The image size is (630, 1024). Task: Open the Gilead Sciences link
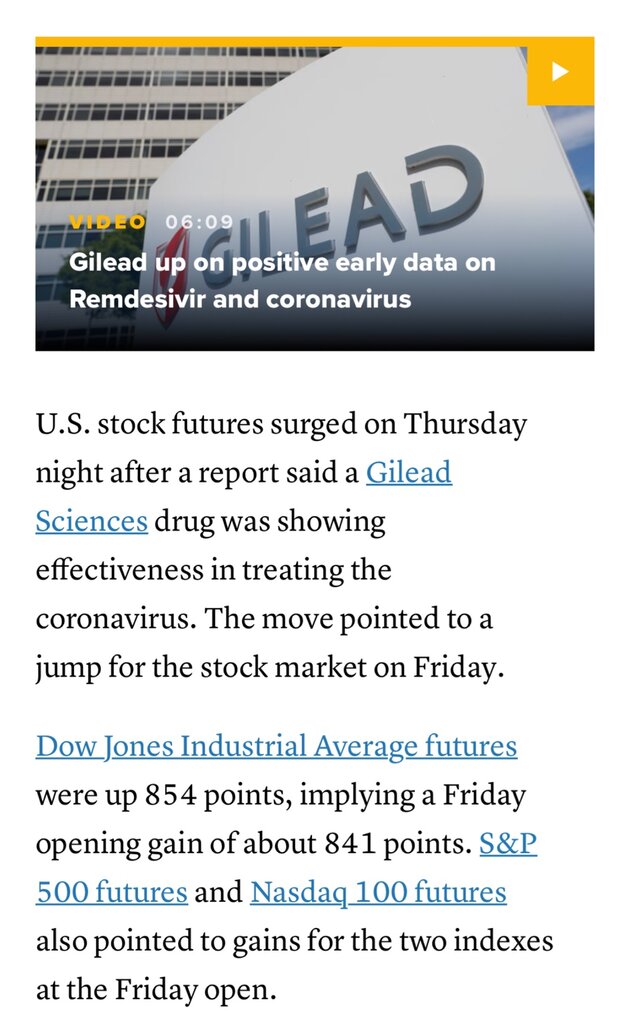[x=408, y=472]
